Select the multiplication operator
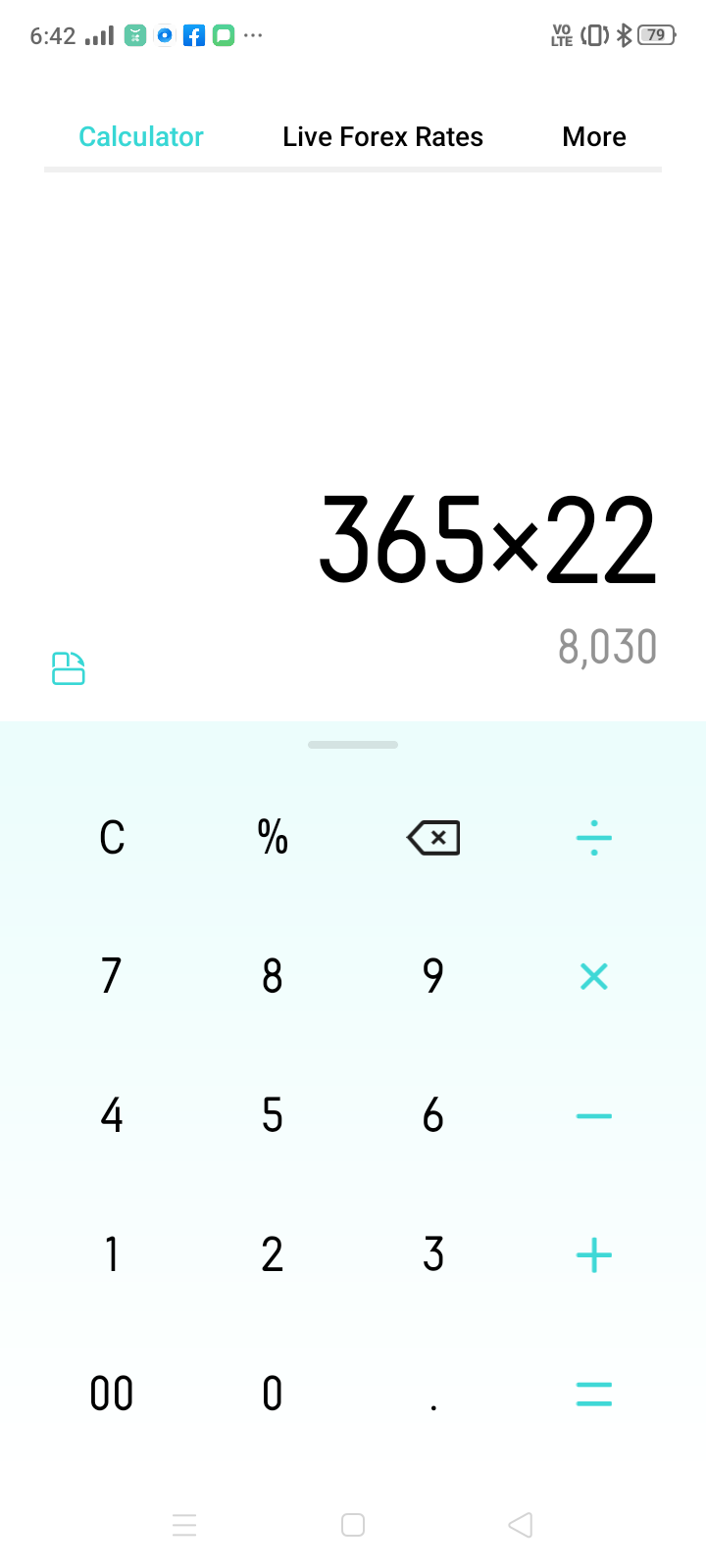 tap(594, 976)
